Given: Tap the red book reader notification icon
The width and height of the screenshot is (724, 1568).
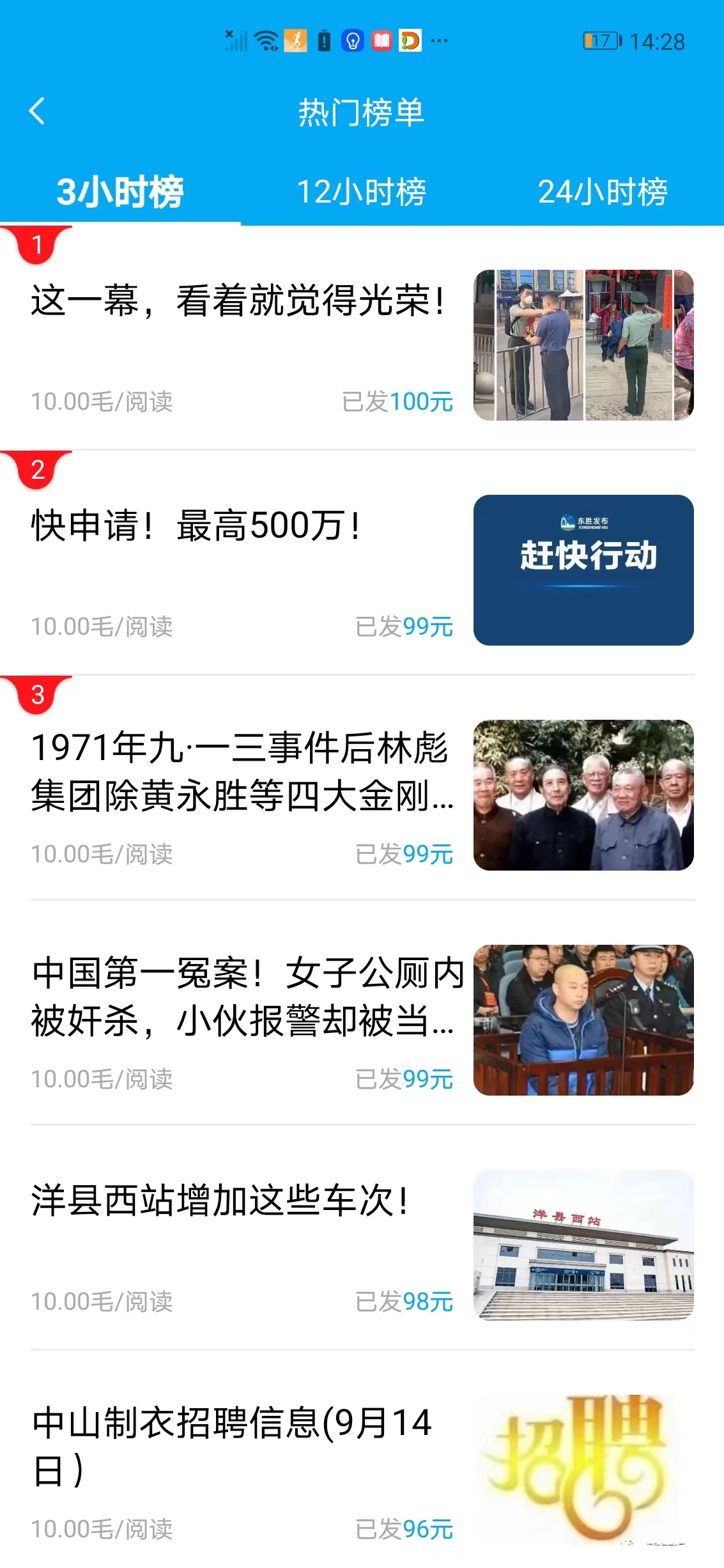Looking at the screenshot, I should [381, 40].
